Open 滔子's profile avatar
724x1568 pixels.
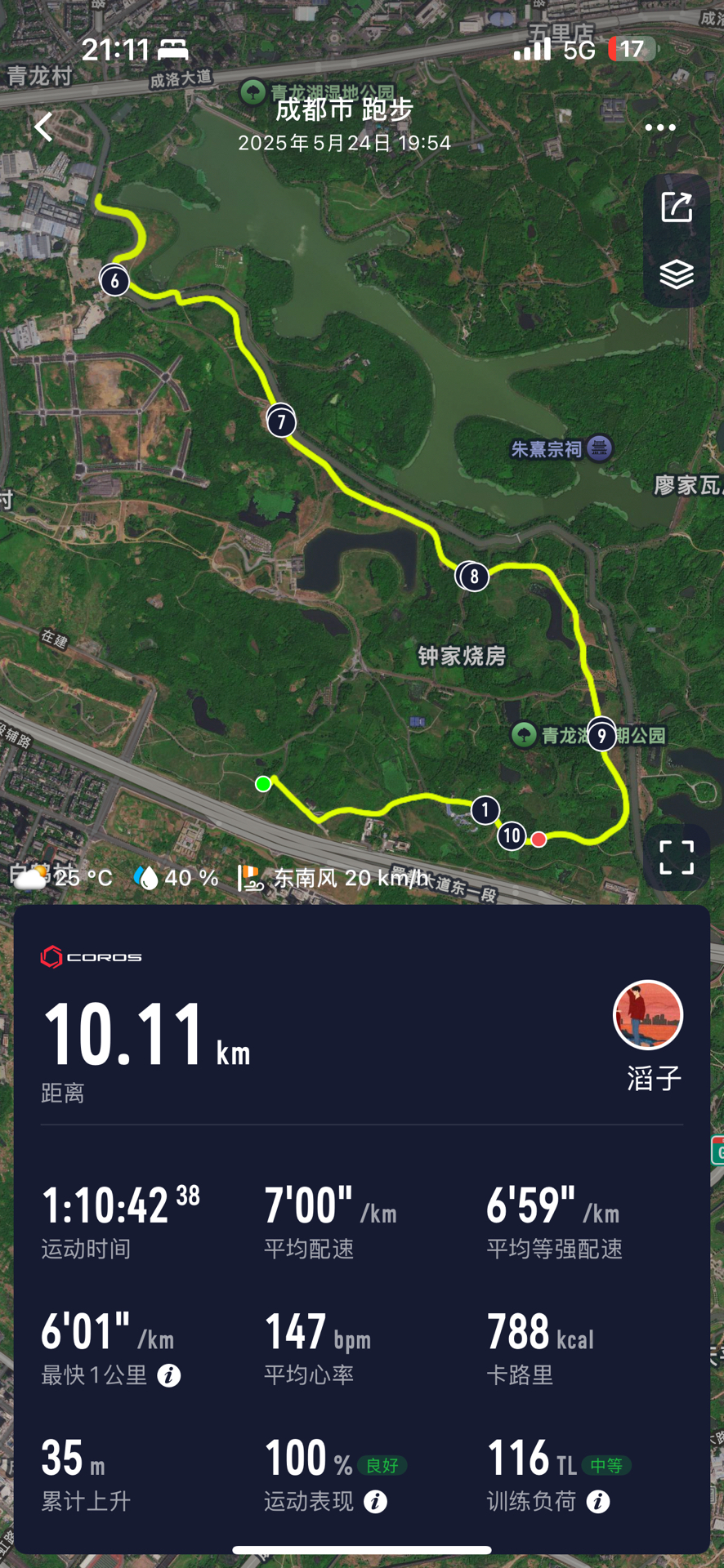point(648,1015)
